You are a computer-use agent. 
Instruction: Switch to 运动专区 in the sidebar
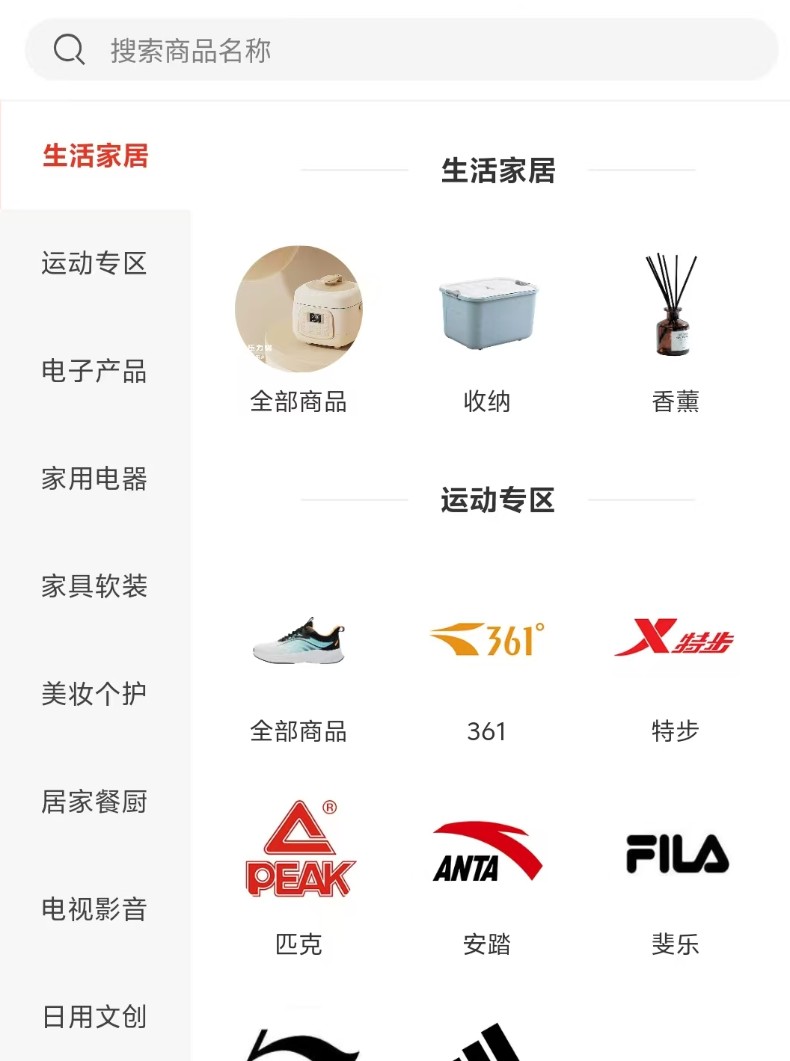pos(94,264)
